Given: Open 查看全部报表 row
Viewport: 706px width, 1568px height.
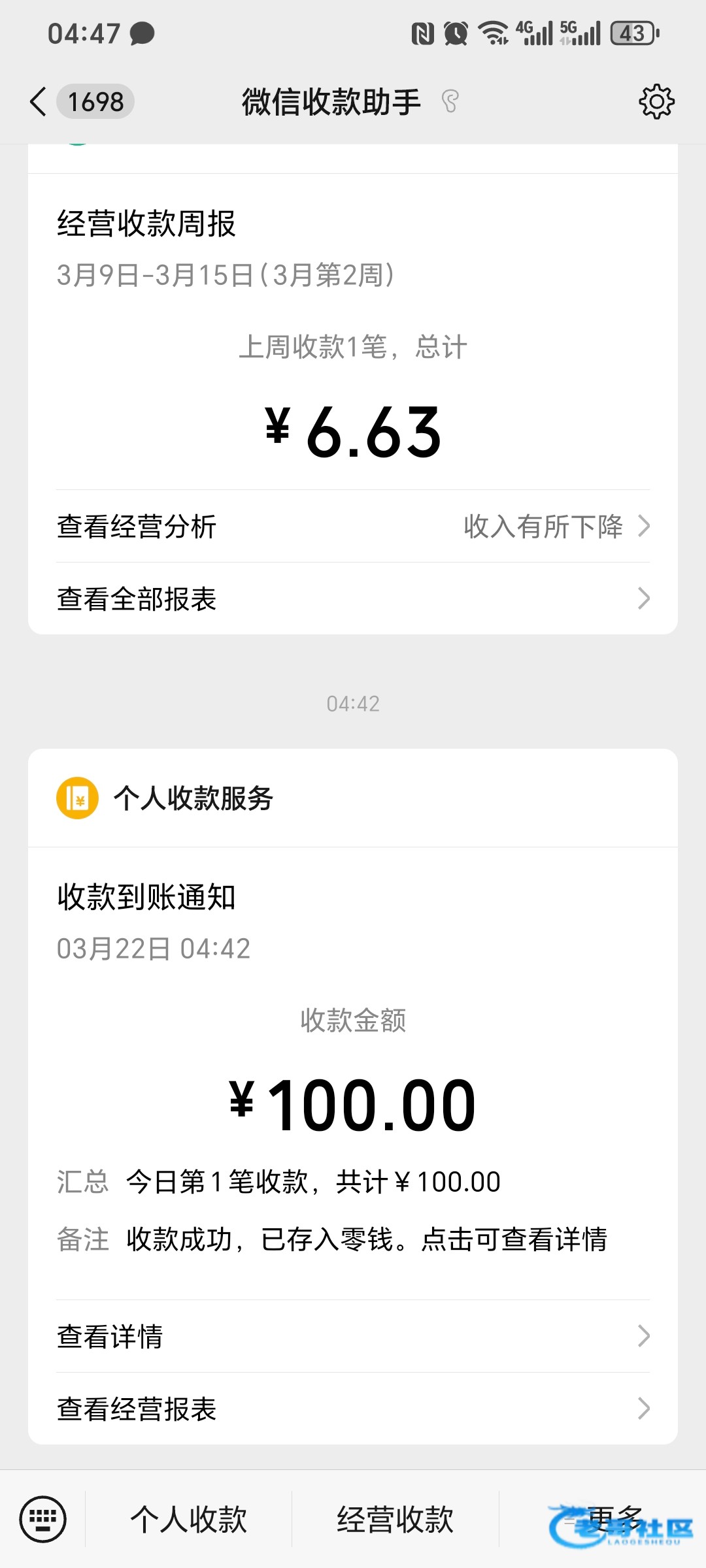Looking at the screenshot, I should [353, 598].
